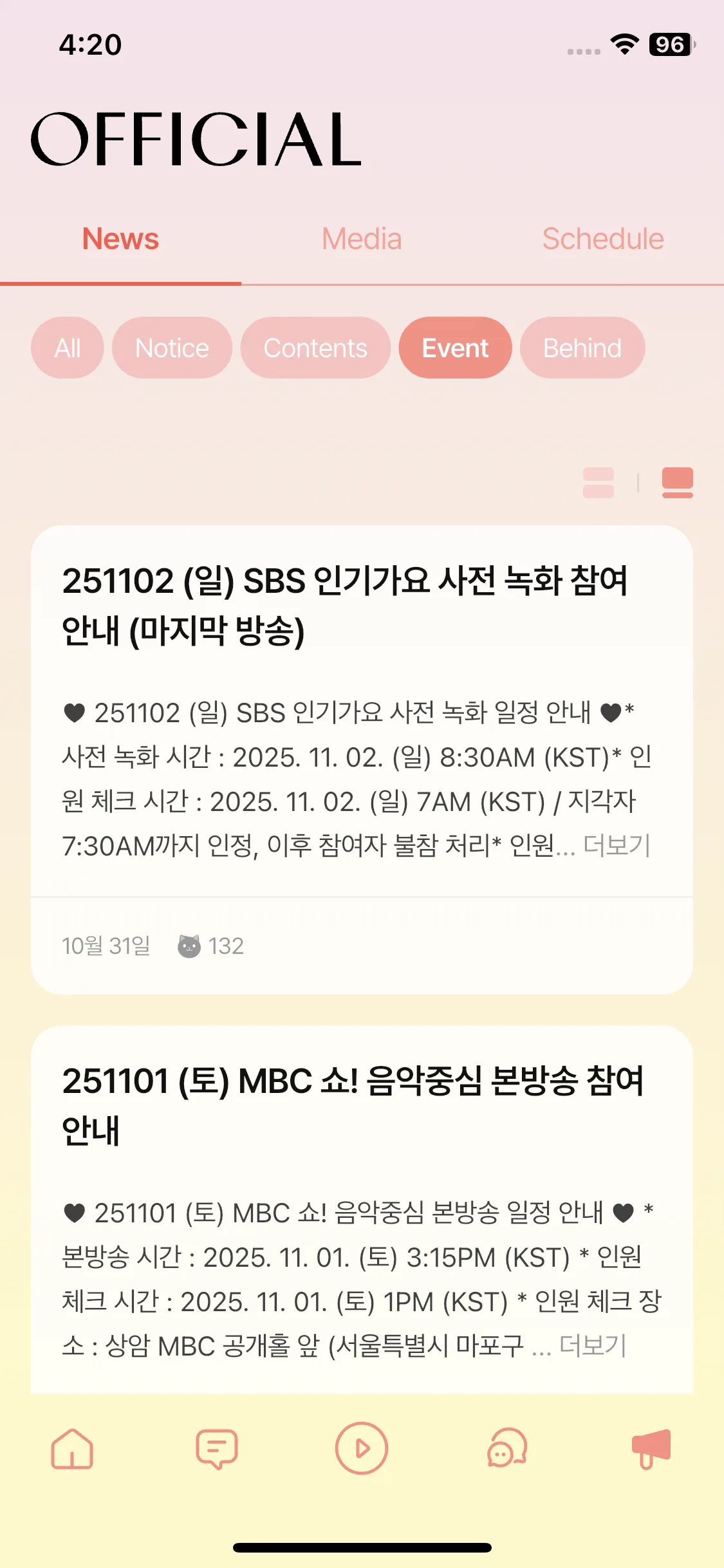The height and width of the screenshot is (1568, 724).
Task: Filter news by Notice
Action: pyautogui.click(x=172, y=348)
